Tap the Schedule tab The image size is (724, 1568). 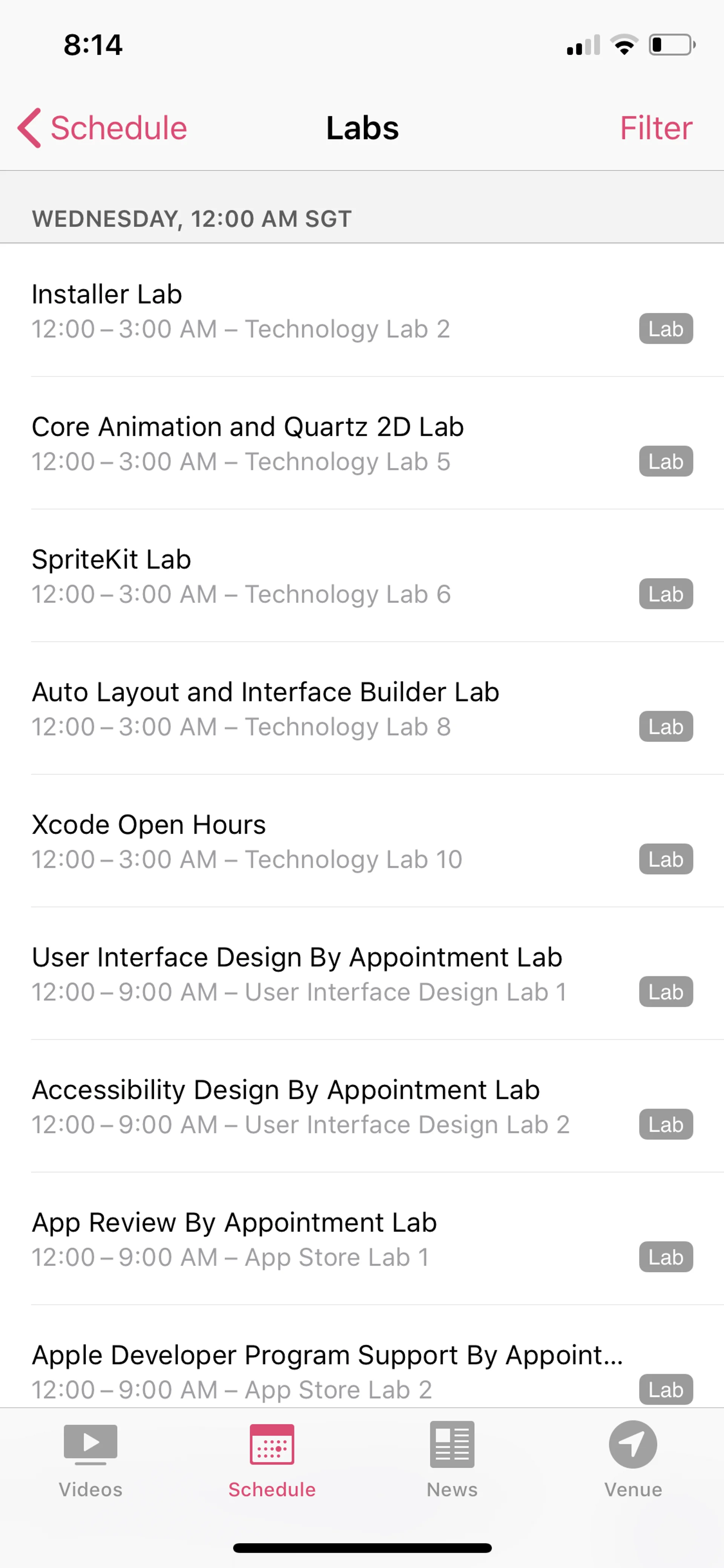pos(271,1459)
